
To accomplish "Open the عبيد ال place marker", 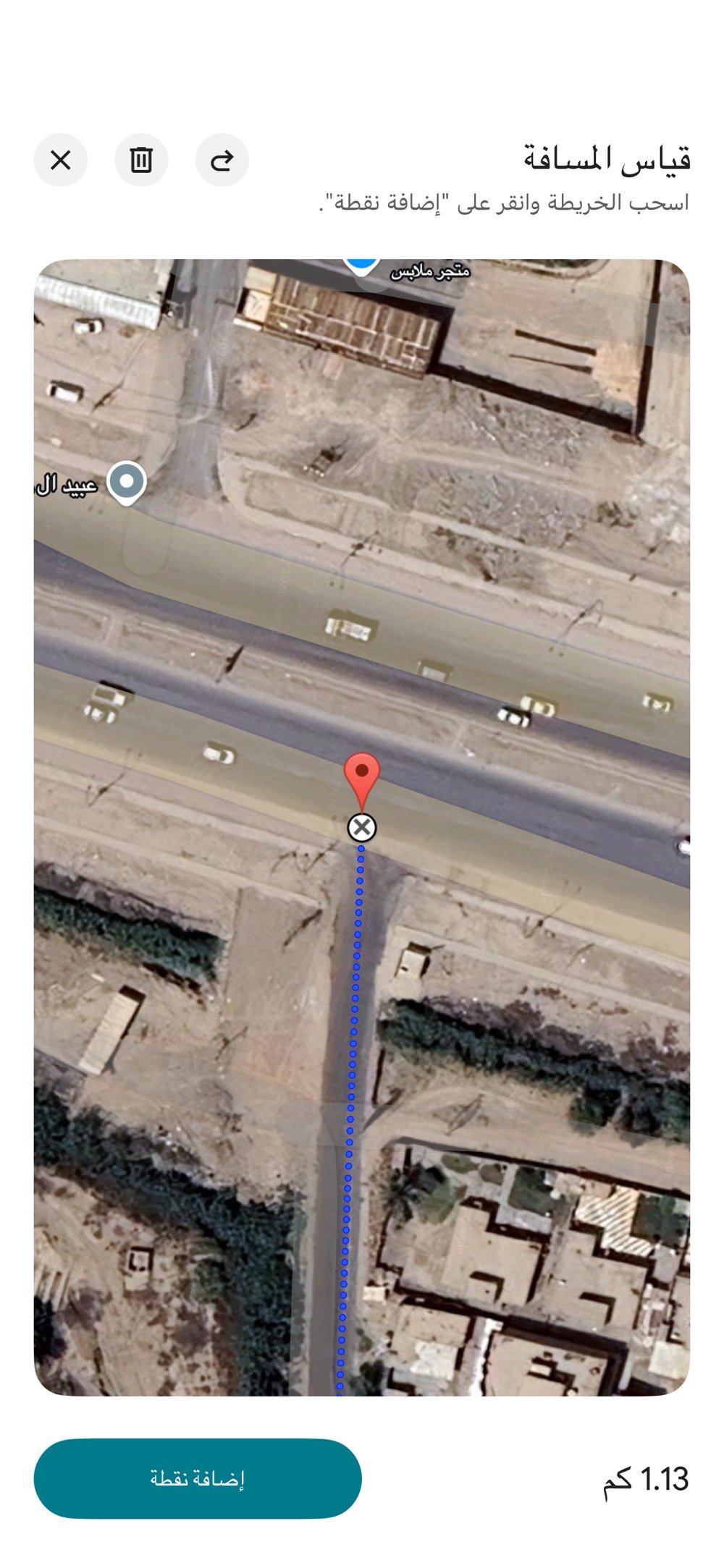I will tap(127, 482).
